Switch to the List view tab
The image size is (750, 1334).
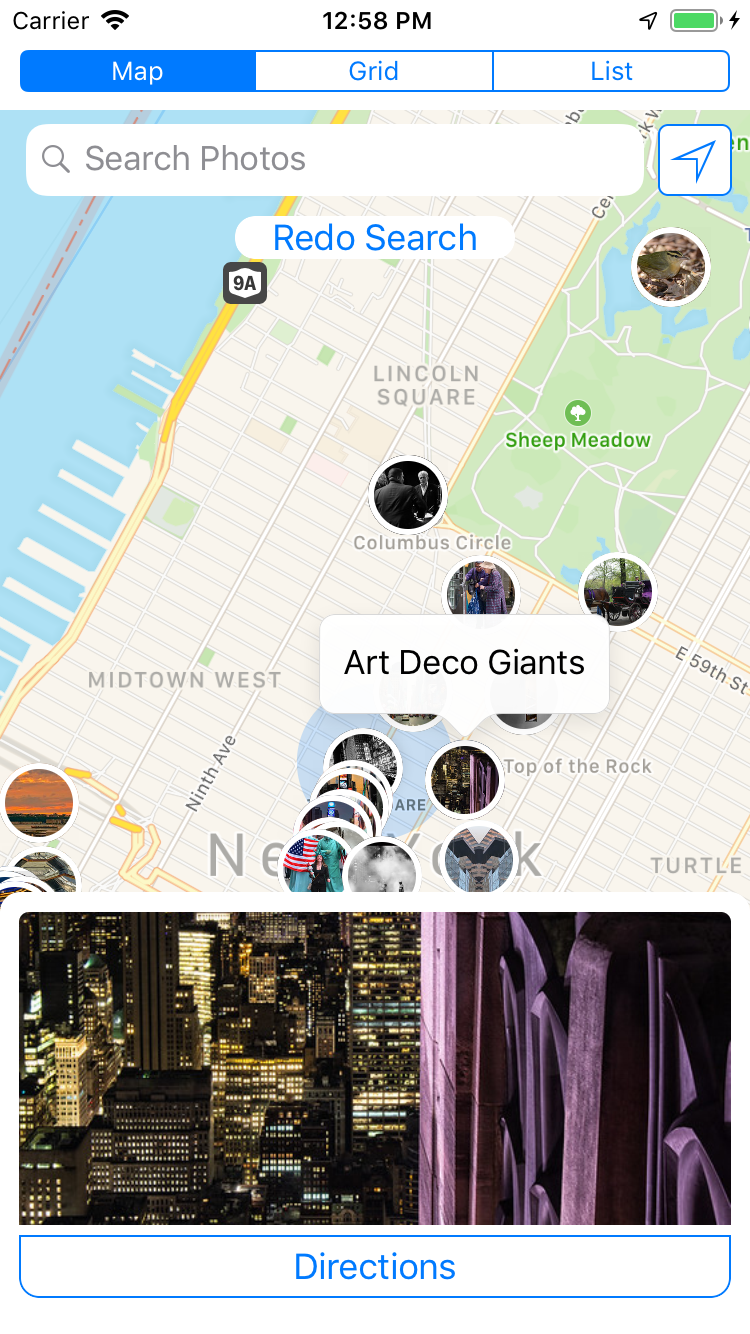point(611,71)
